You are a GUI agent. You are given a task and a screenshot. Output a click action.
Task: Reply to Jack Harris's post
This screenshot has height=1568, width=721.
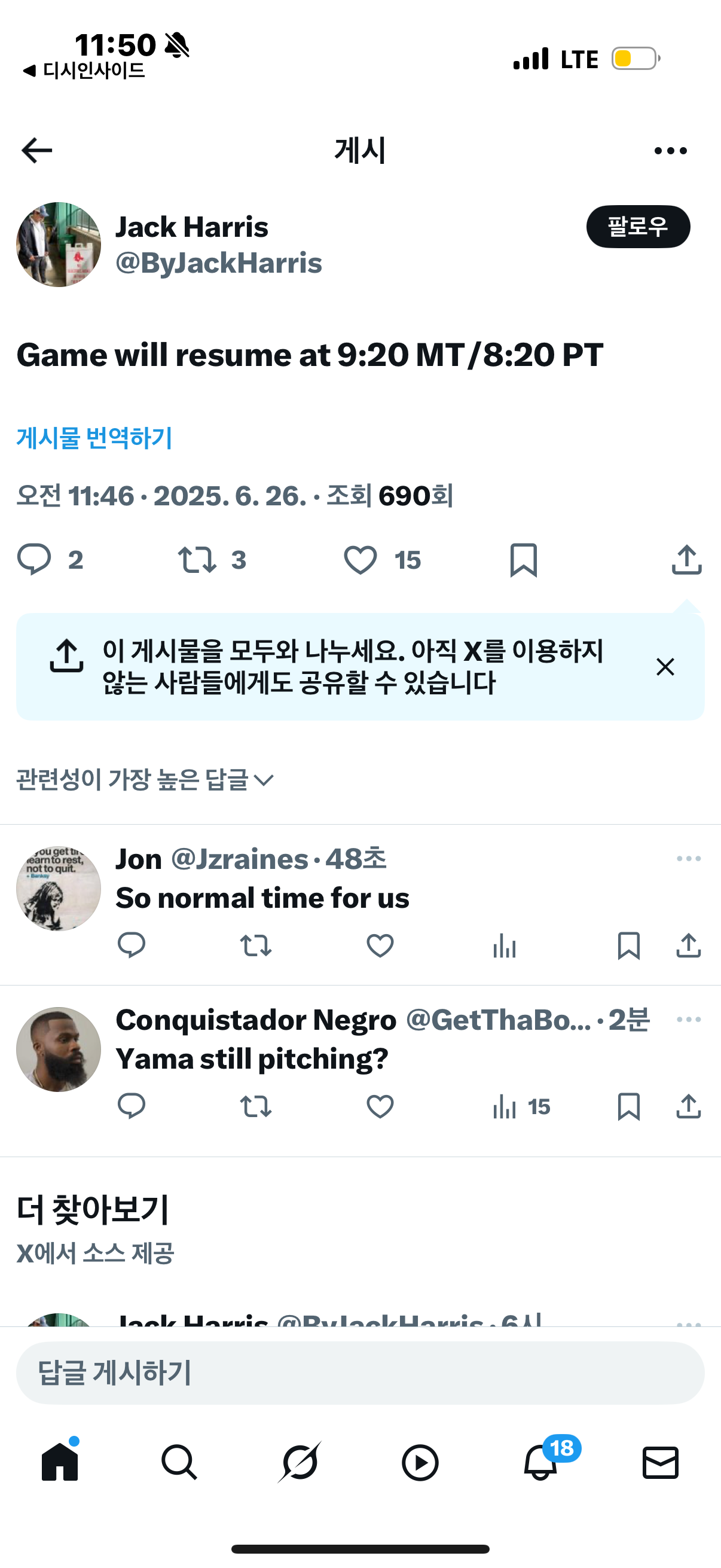click(34, 559)
